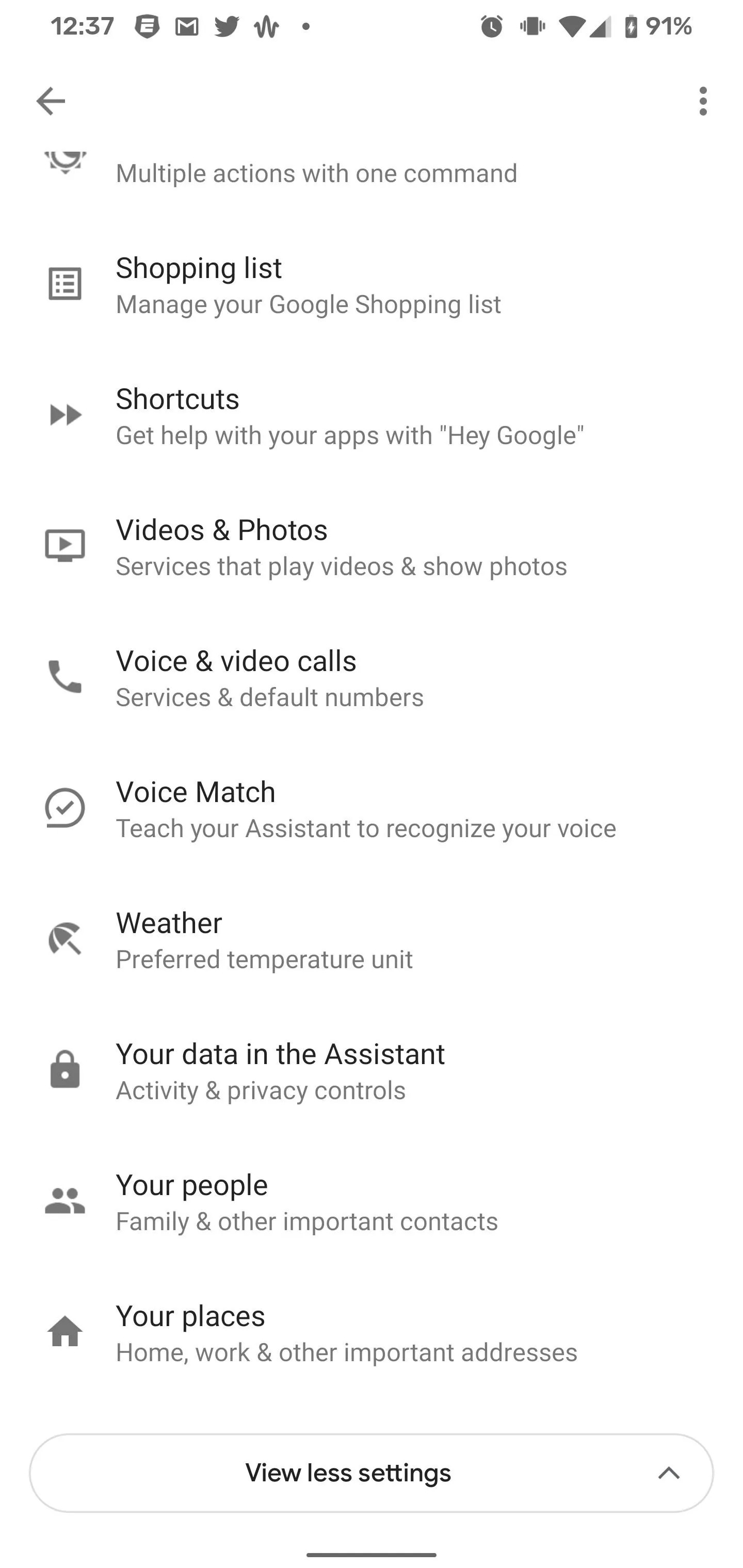The height and width of the screenshot is (1568, 743).
Task: Choose Weather temperature unit settings
Action: (372, 939)
